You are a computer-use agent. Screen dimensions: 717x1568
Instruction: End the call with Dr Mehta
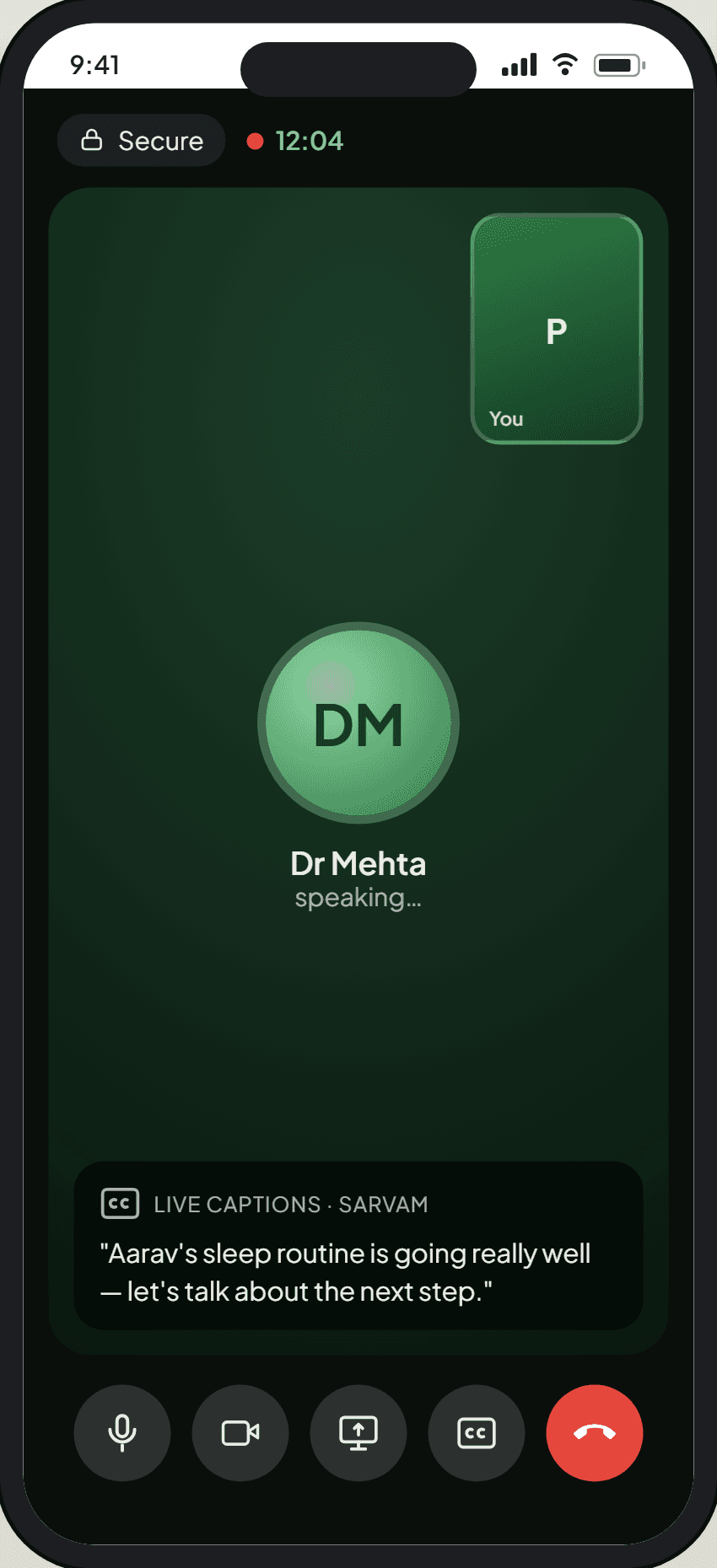595,1432
